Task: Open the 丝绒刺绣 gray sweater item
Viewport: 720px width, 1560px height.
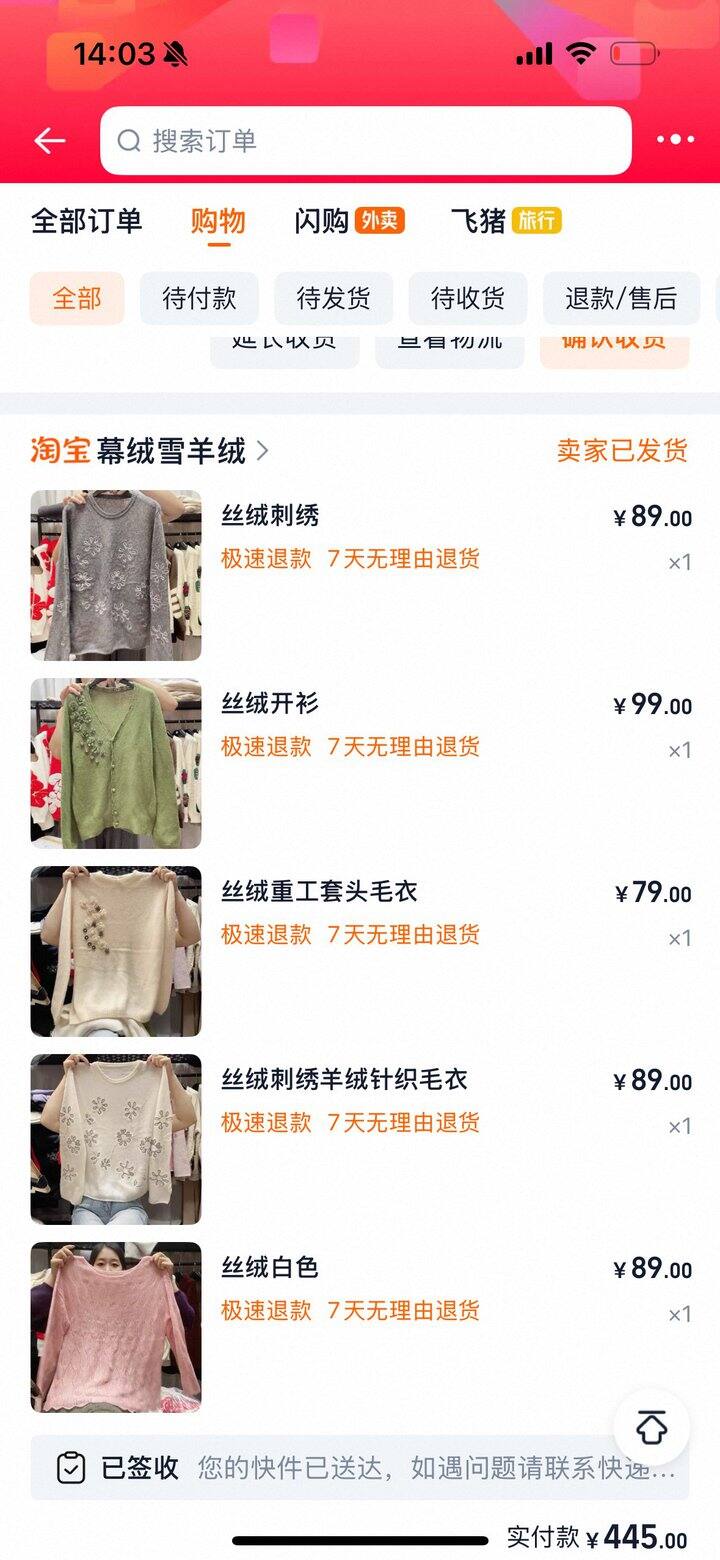Action: 116,575
